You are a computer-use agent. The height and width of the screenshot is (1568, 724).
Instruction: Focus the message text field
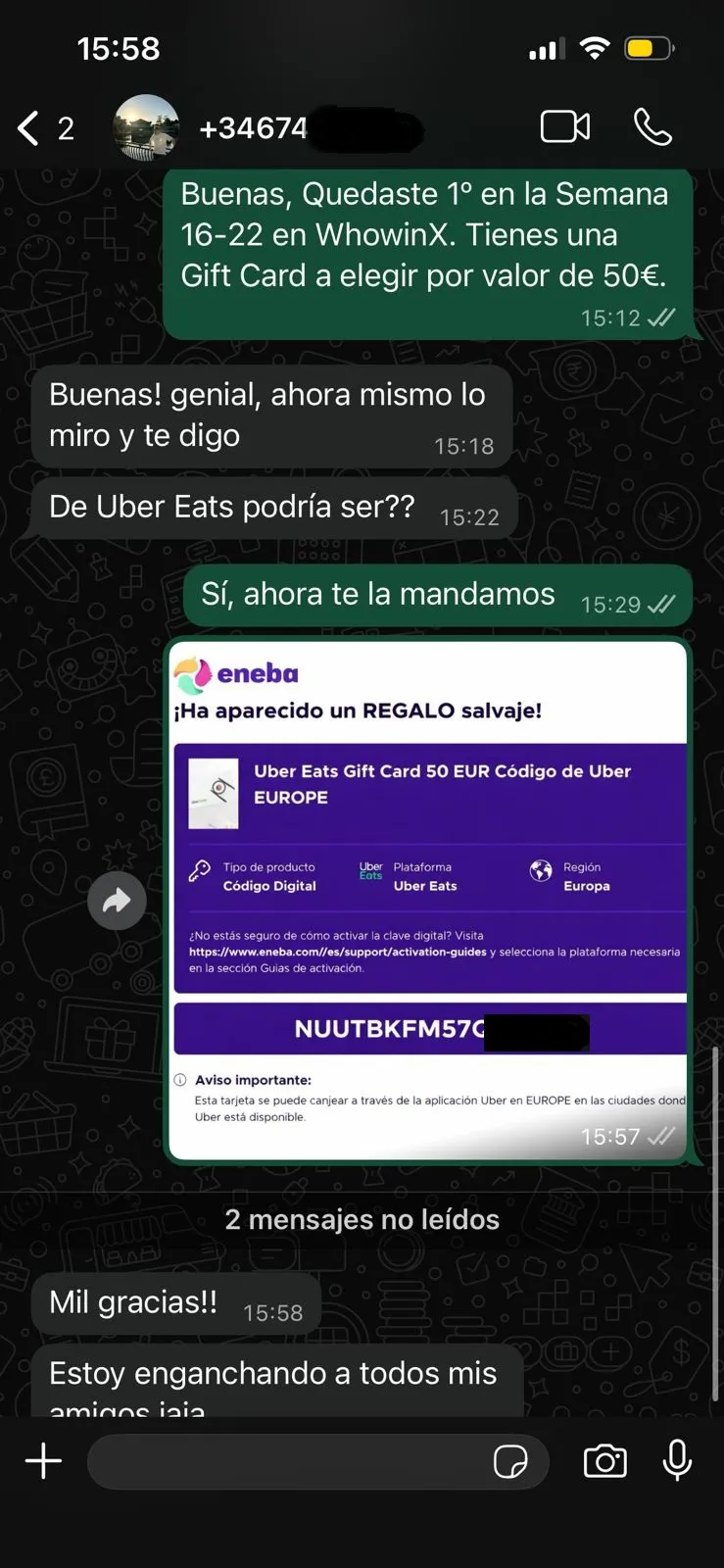pyautogui.click(x=284, y=1461)
